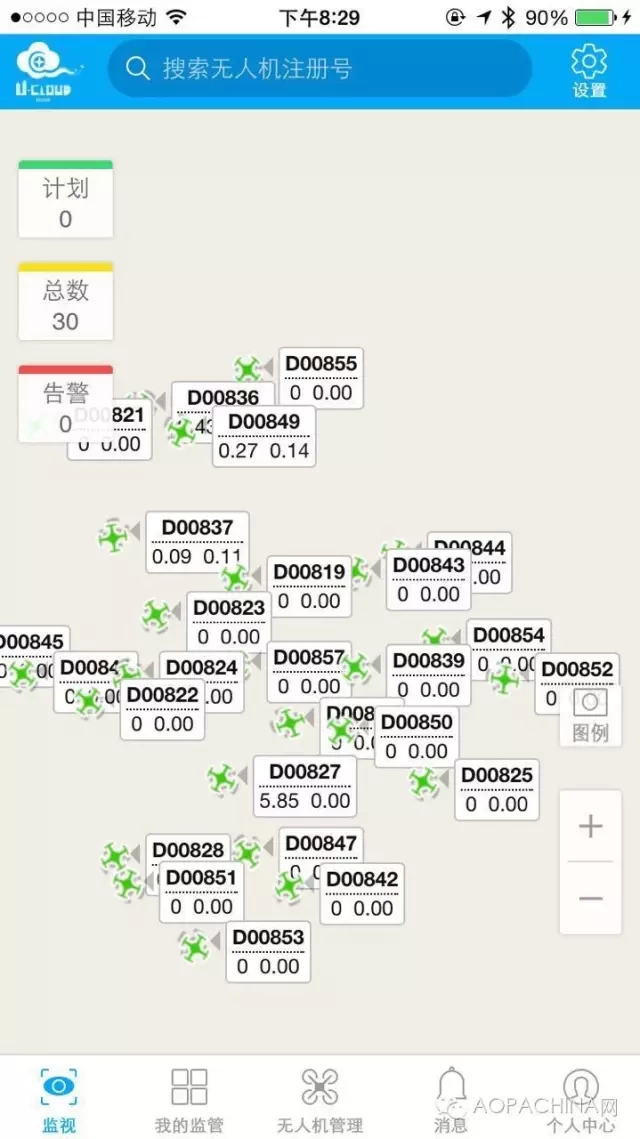Tap the drone registration number search field
The height and width of the screenshot is (1139, 640).
320,68
